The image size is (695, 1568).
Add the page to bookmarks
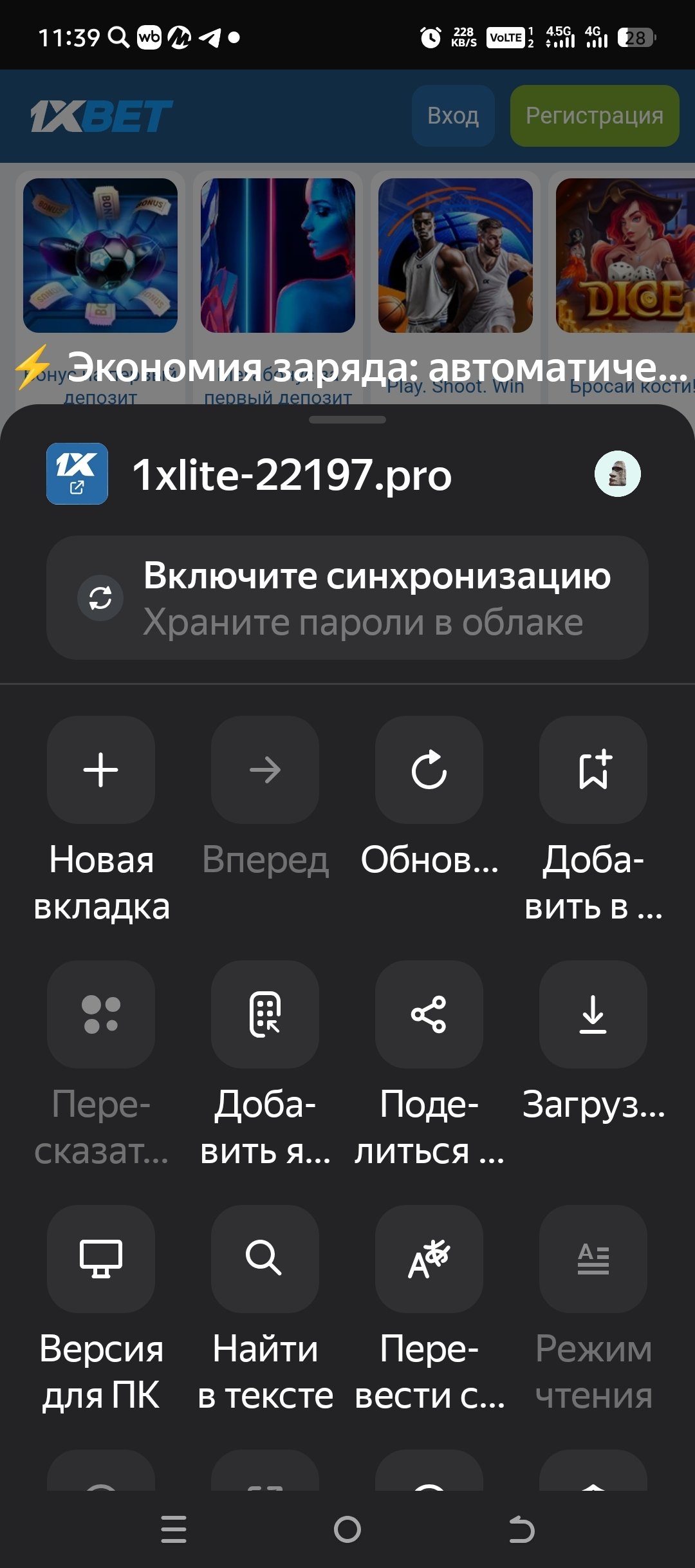point(593,770)
